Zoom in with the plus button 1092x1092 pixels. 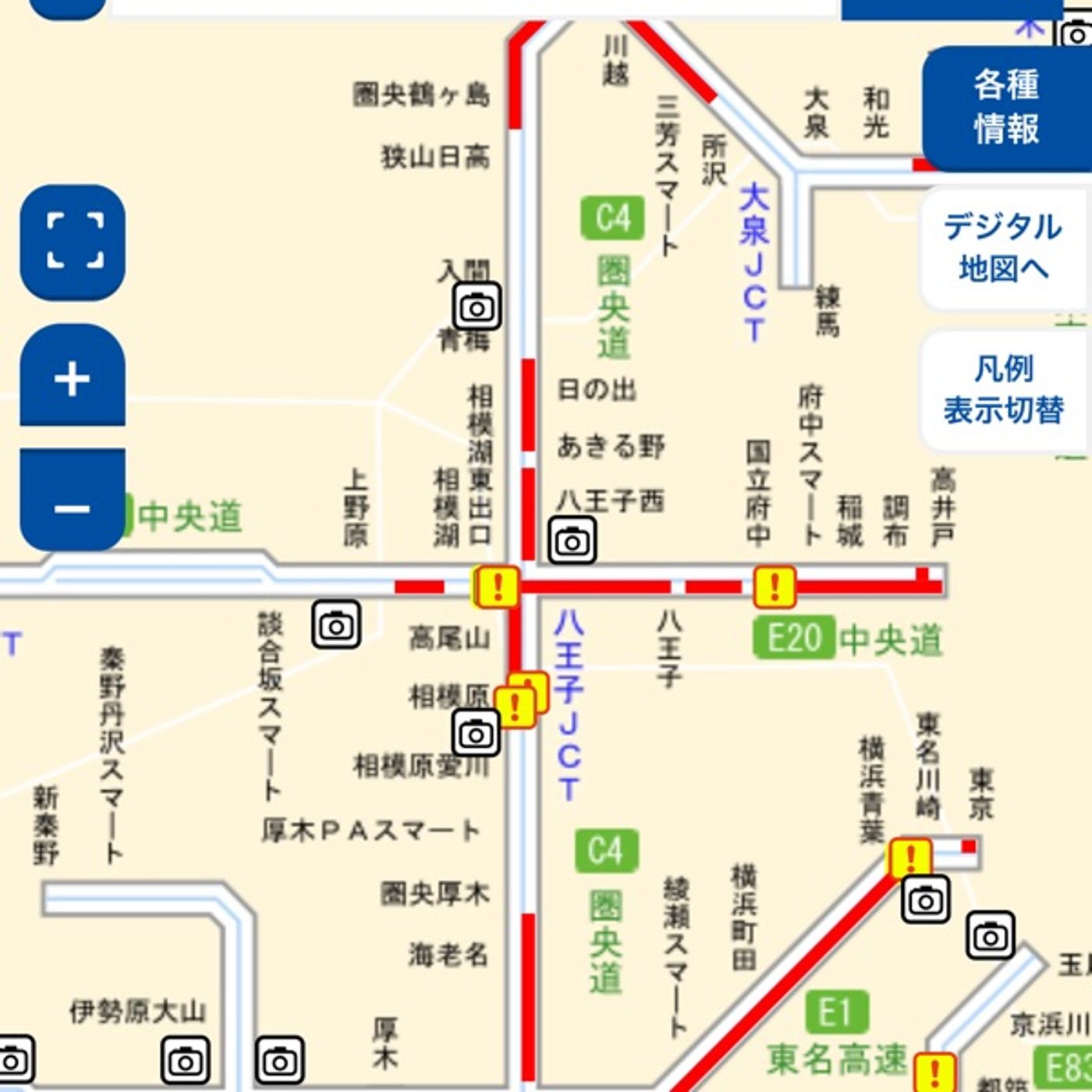coord(73,376)
